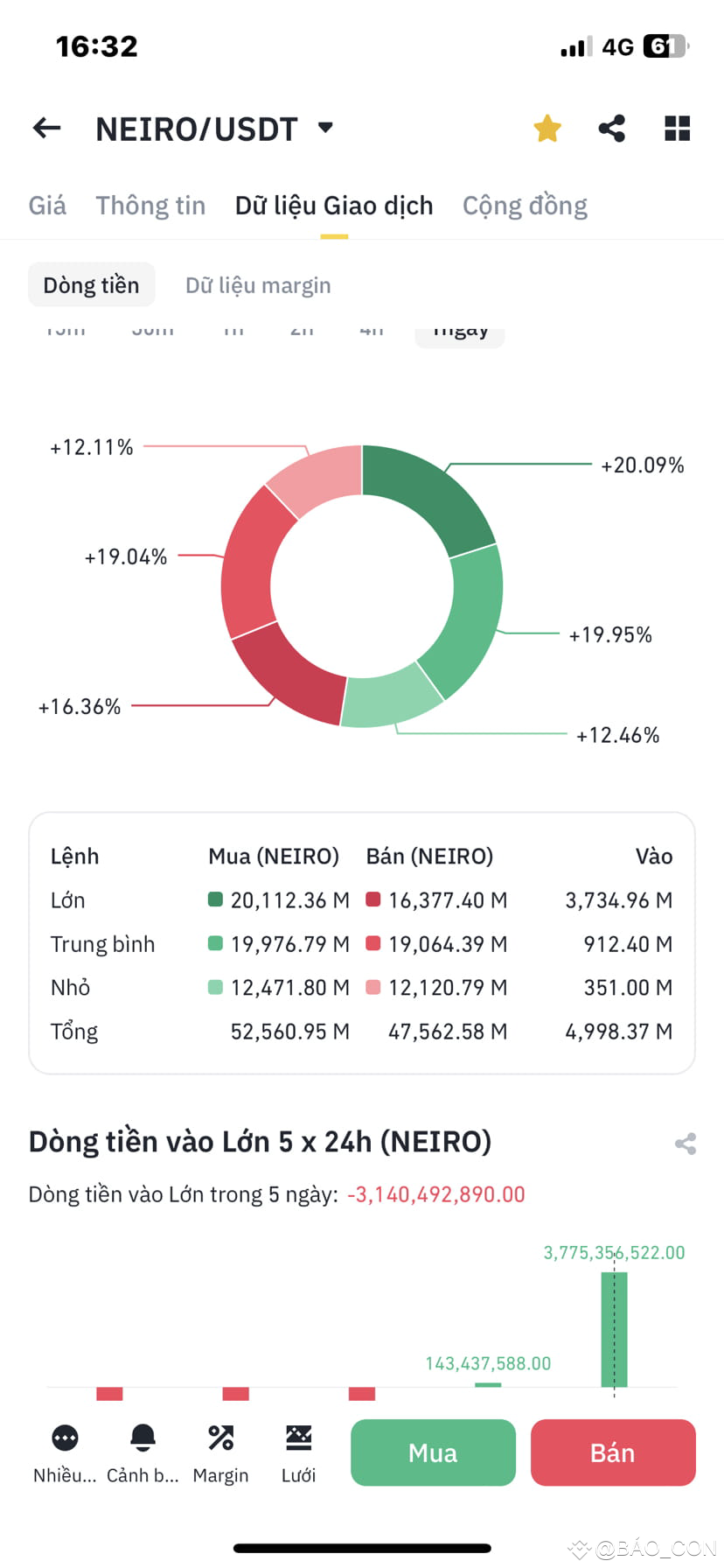724x1568 pixels.
Task: Enable the Dòng tiền view
Action: [x=91, y=284]
